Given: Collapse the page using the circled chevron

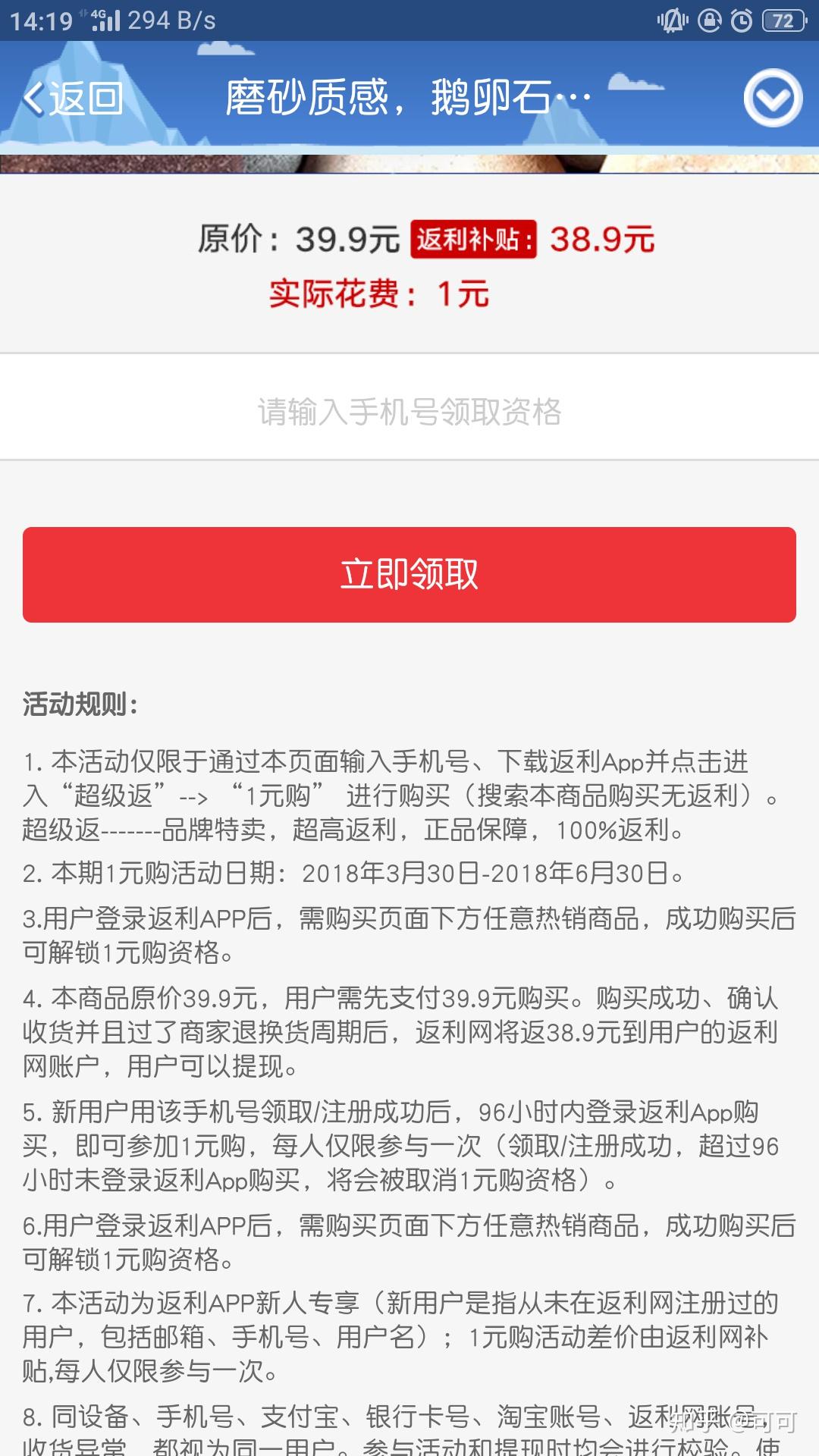Looking at the screenshot, I should (x=771, y=98).
